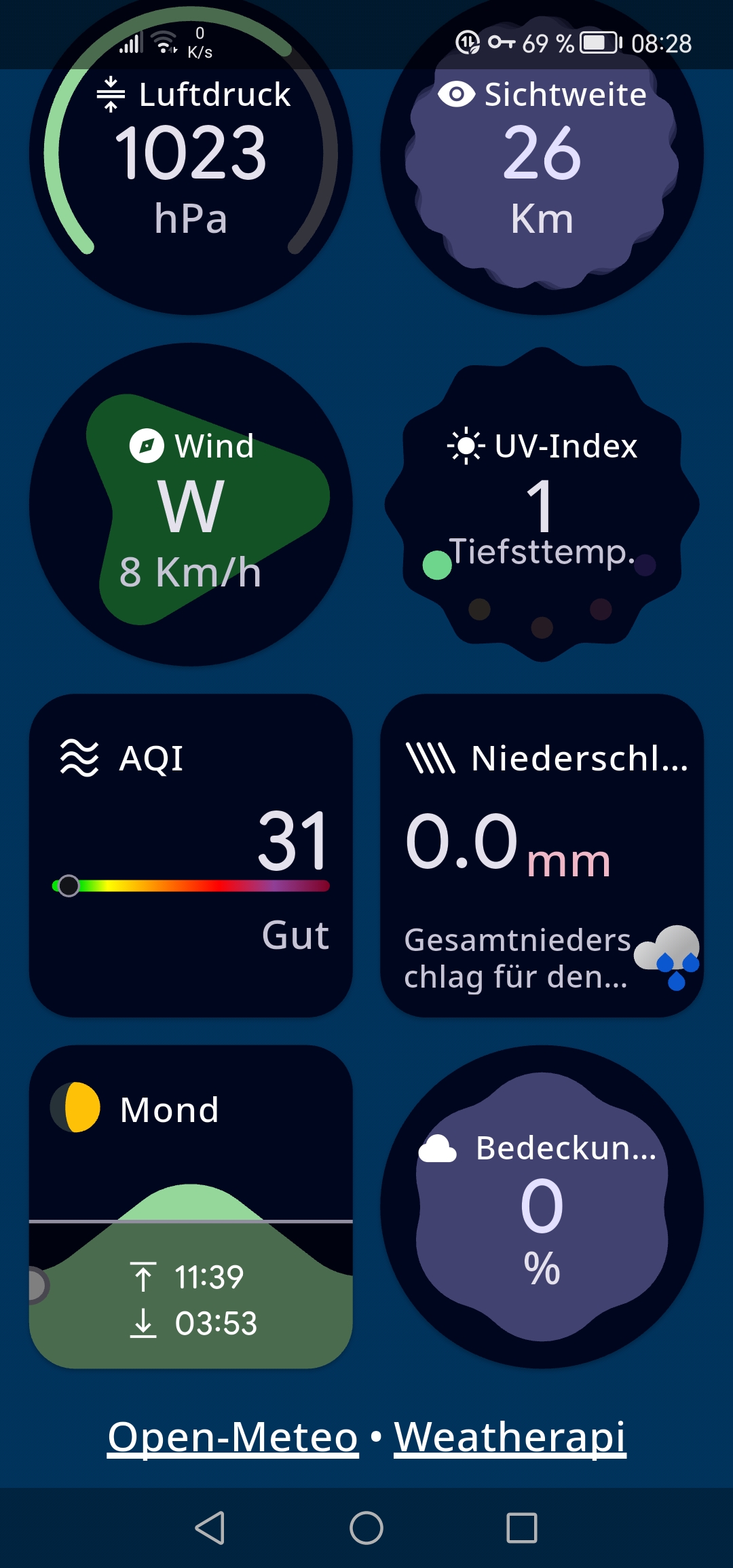
Task: View the UV-Index card details
Action: [x=542, y=505]
